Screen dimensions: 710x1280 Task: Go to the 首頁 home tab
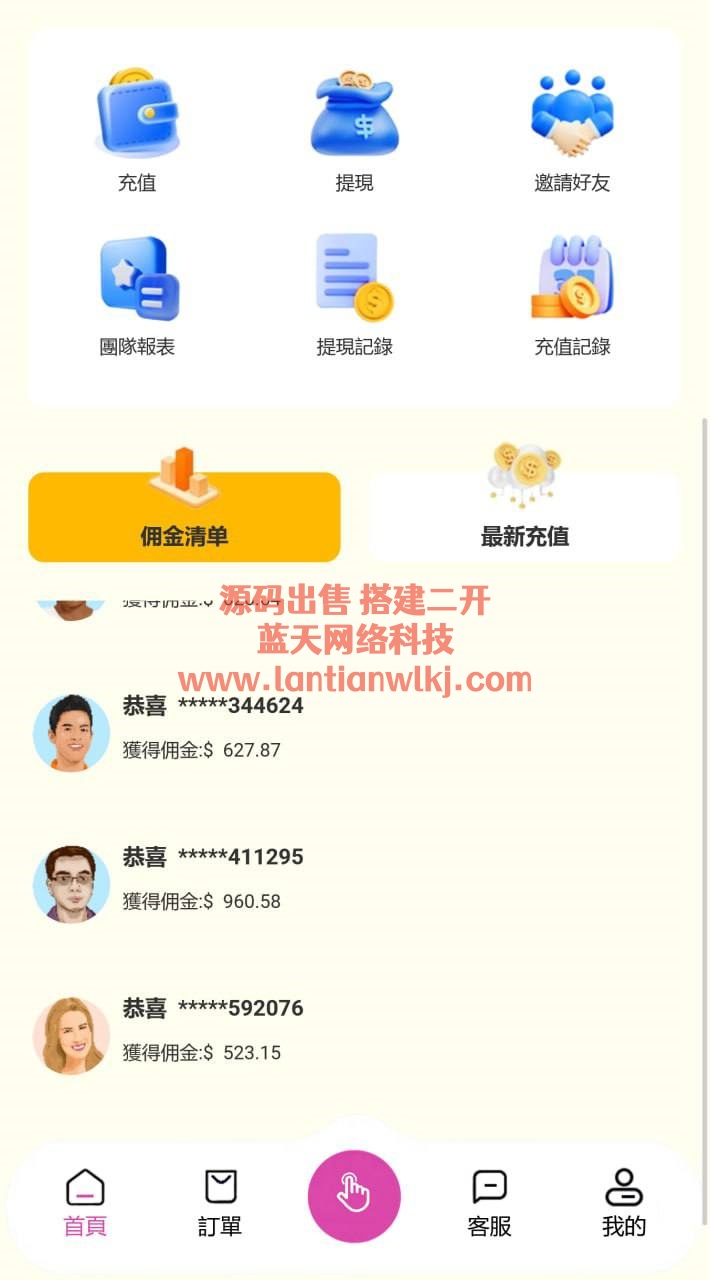pyautogui.click(x=85, y=1203)
